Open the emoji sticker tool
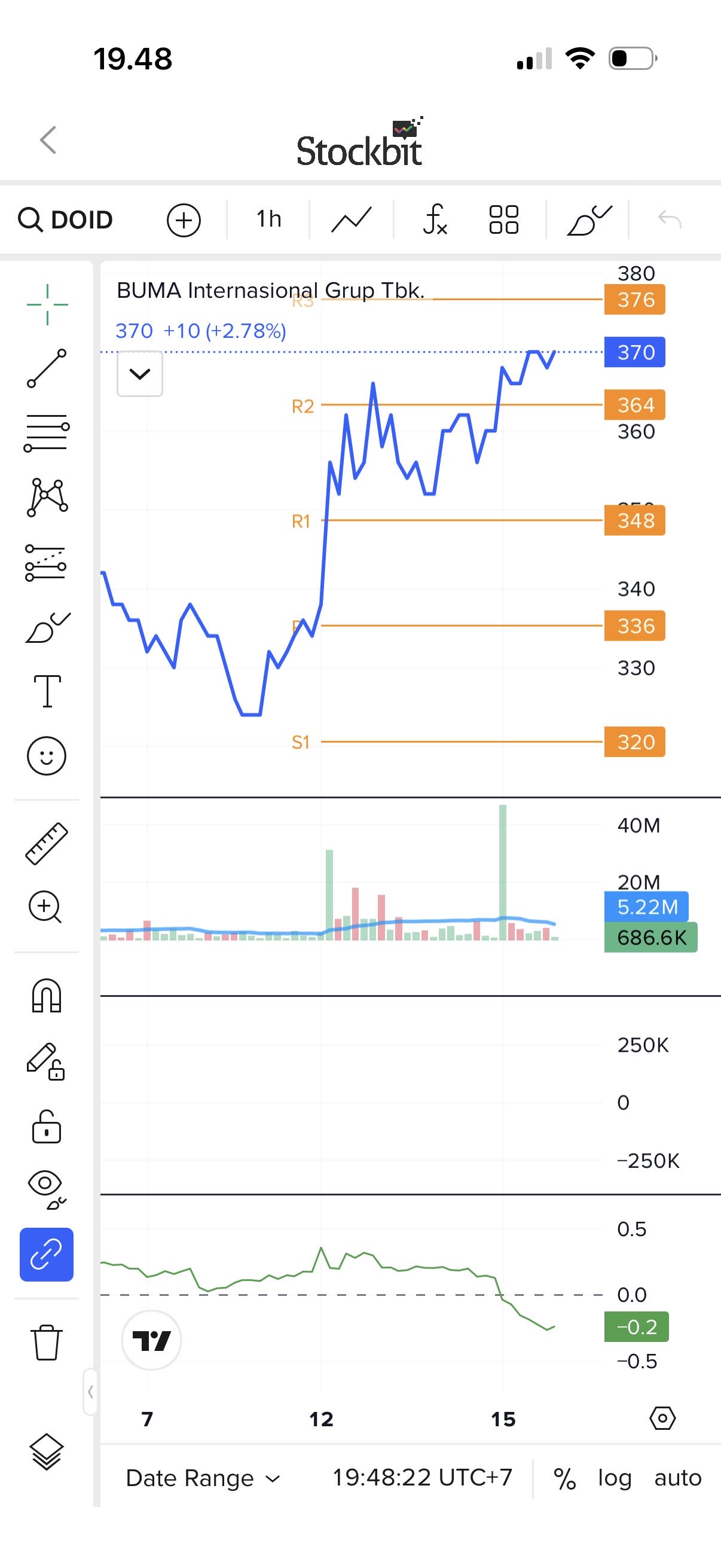The height and width of the screenshot is (1568, 721). 46,756
